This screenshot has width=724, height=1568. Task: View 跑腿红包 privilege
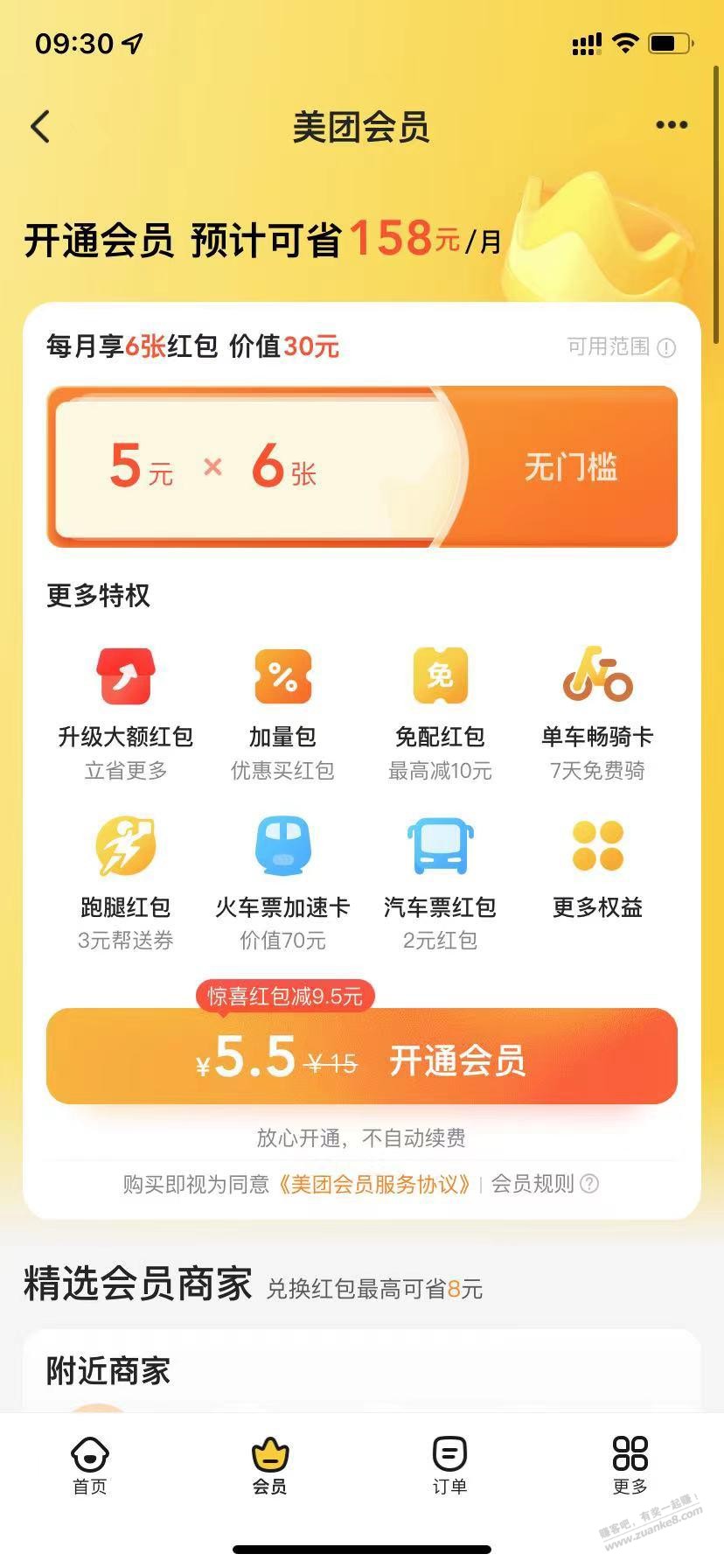pos(125,880)
